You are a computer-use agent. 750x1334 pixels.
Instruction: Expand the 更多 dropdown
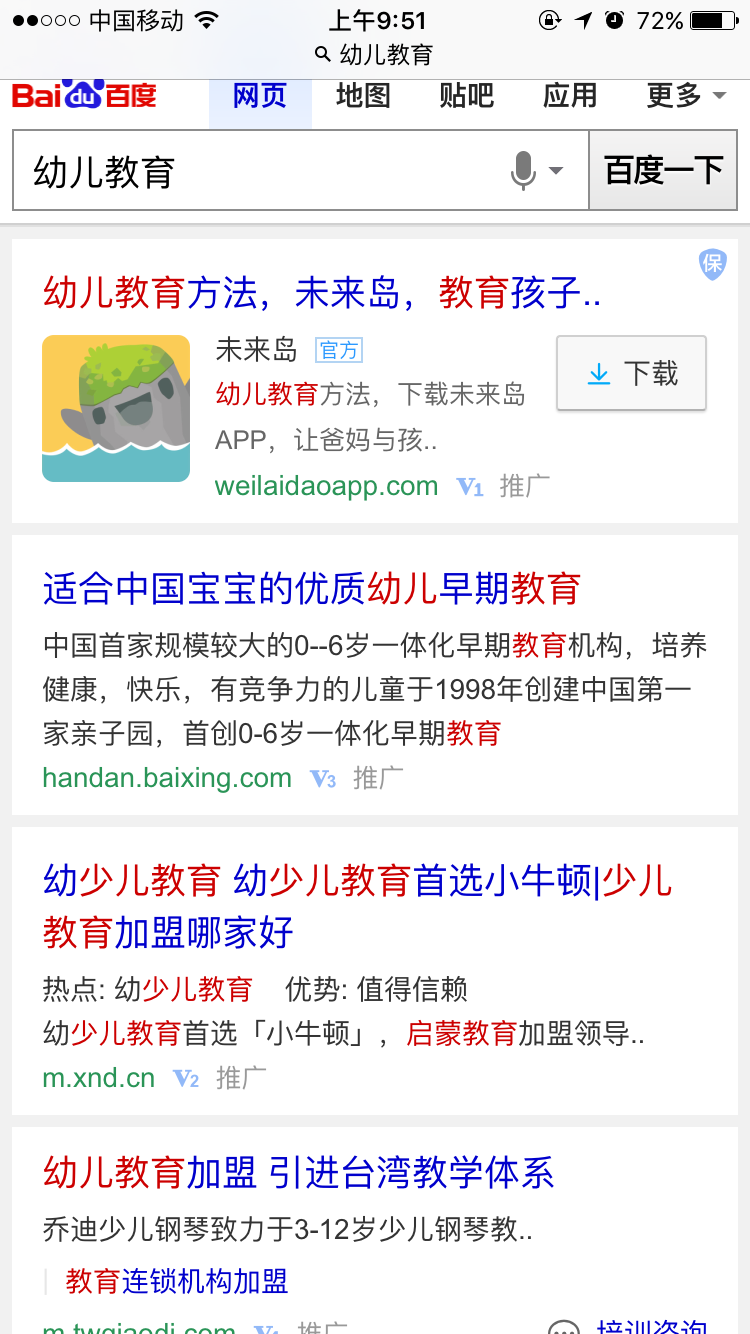coord(686,96)
